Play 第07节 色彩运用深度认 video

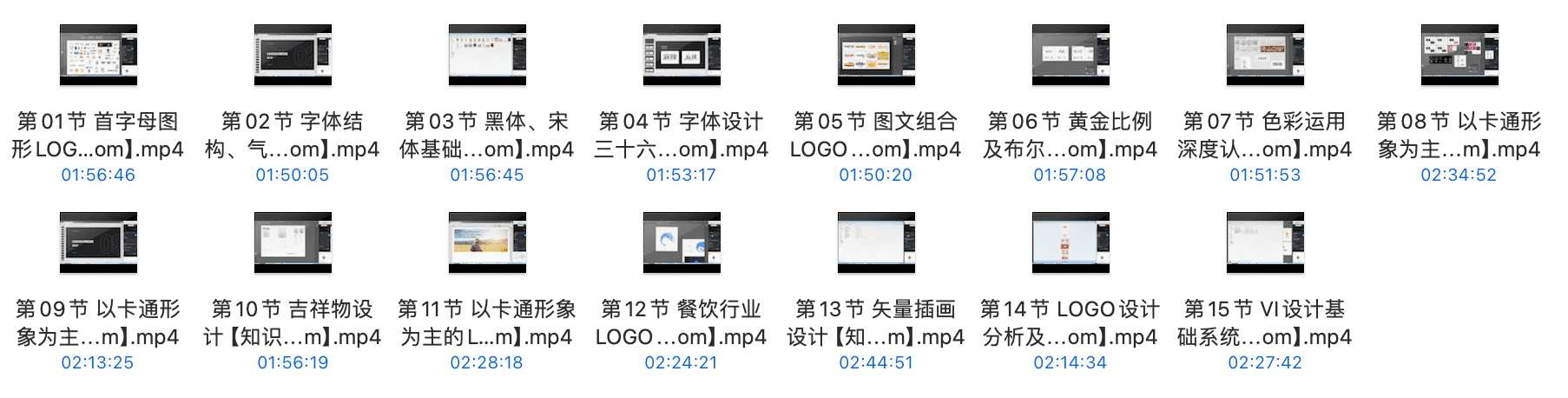pos(1265,55)
